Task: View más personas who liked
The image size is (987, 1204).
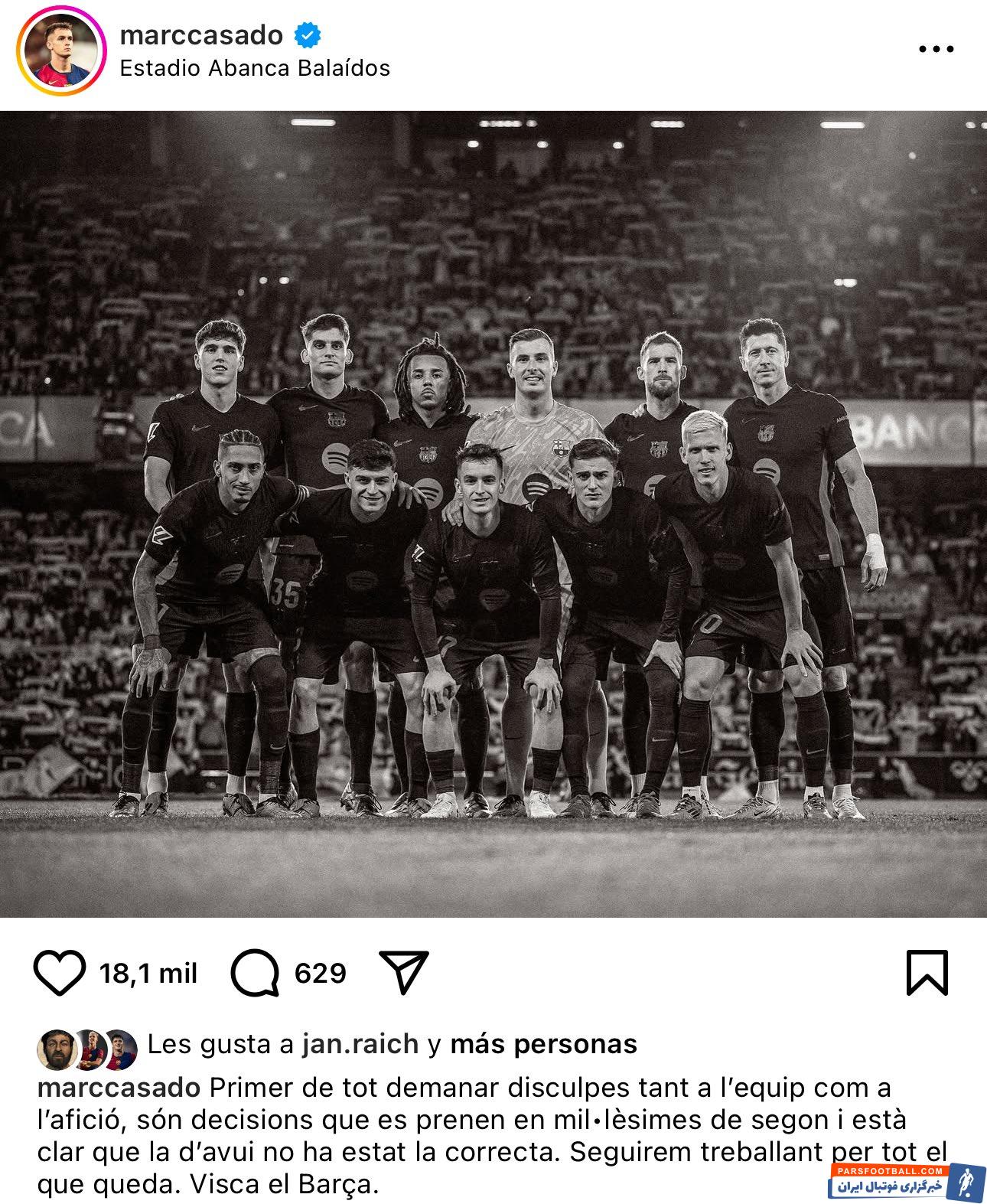Action: (543, 1044)
